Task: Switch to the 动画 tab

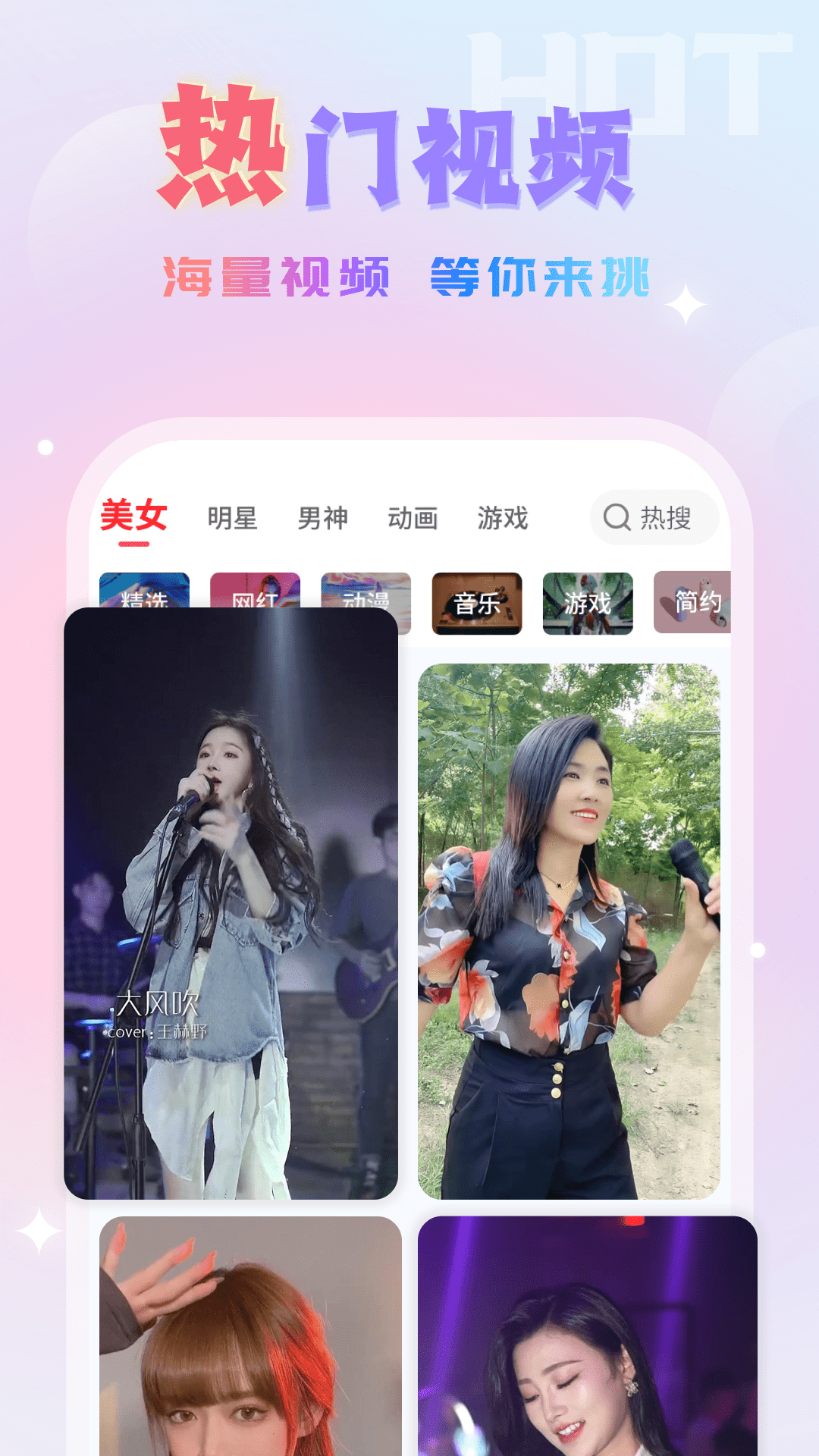Action: click(413, 519)
